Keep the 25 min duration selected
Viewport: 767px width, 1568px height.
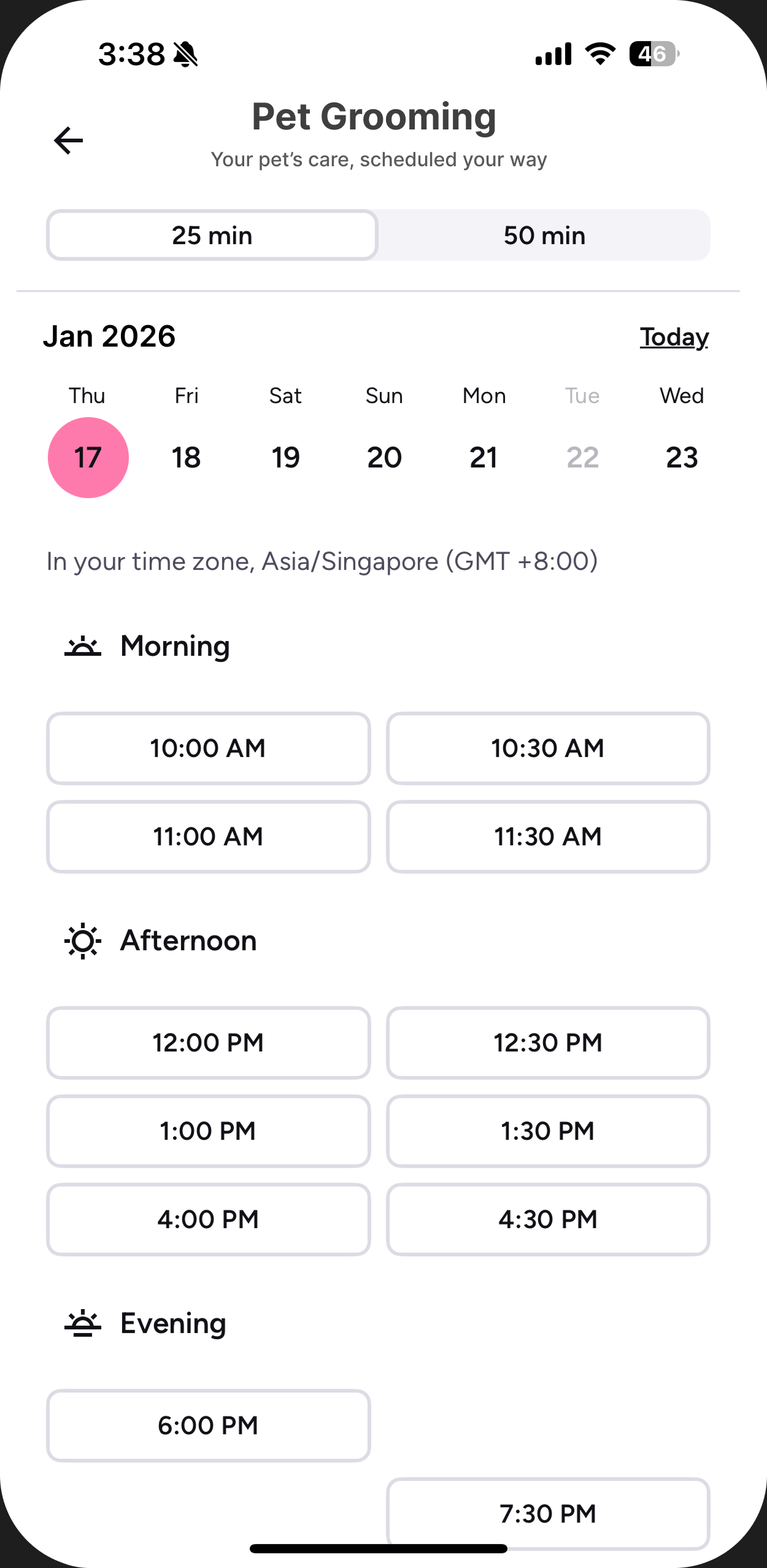[x=211, y=235]
